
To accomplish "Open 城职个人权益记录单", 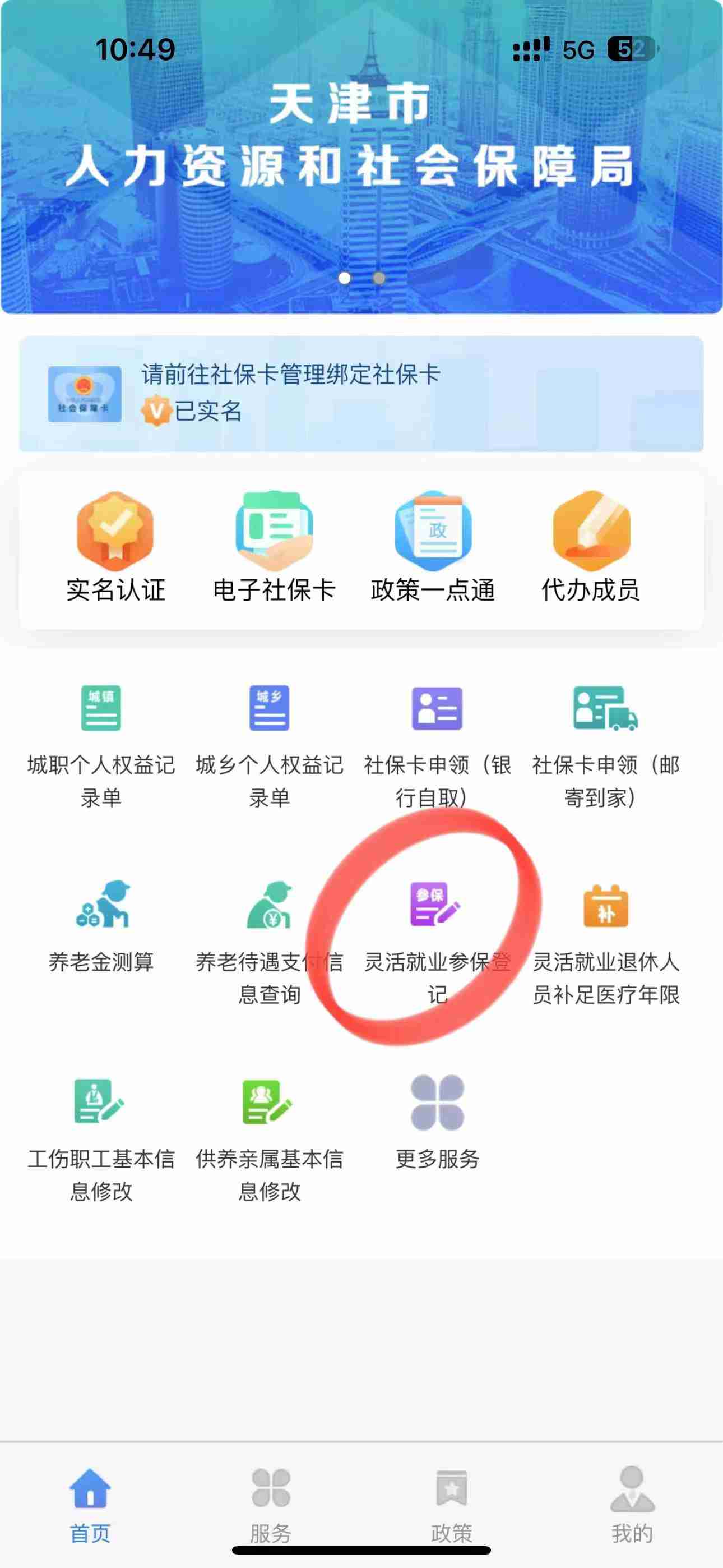I will point(101,745).
